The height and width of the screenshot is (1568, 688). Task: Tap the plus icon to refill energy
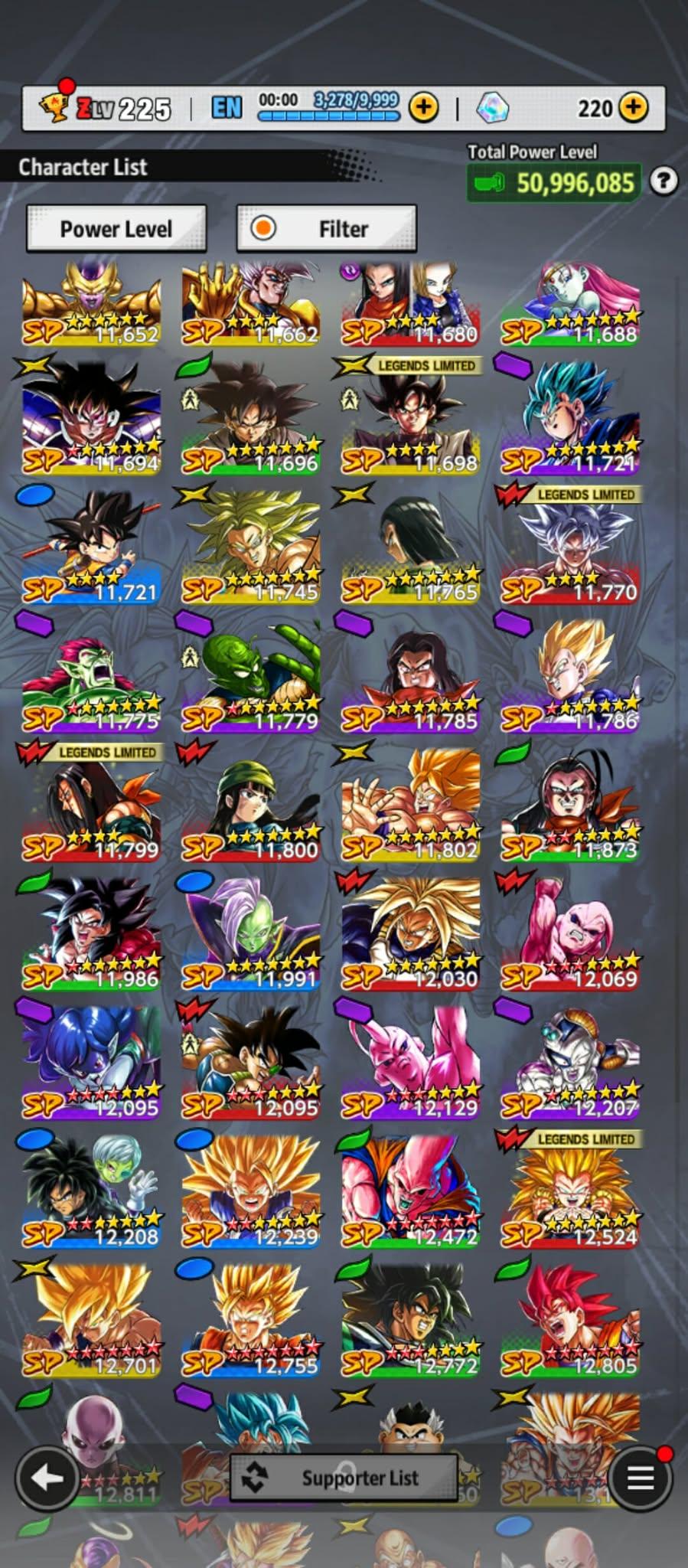[423, 108]
